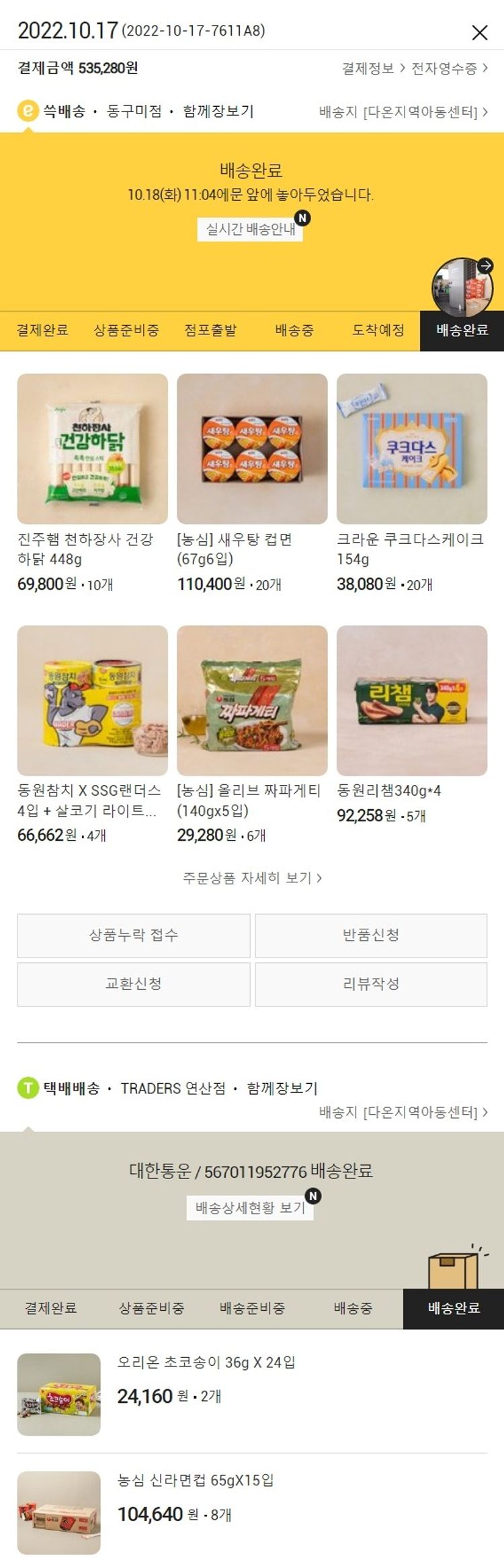Image resolution: width=504 pixels, height=1568 pixels.
Task: Open 결제정보 payment info link
Action: (372, 68)
